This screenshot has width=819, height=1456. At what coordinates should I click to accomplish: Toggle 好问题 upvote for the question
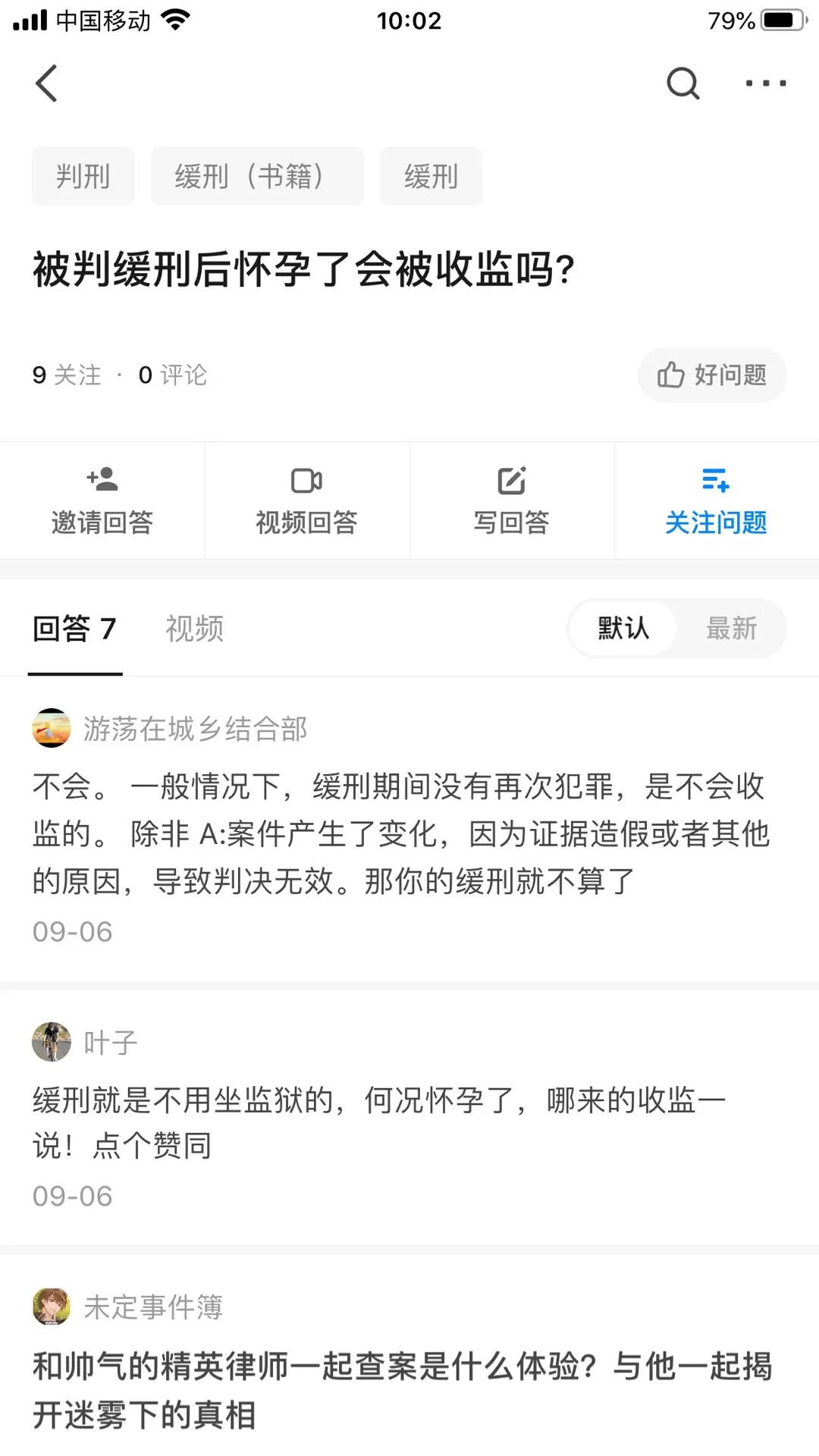[x=711, y=375]
